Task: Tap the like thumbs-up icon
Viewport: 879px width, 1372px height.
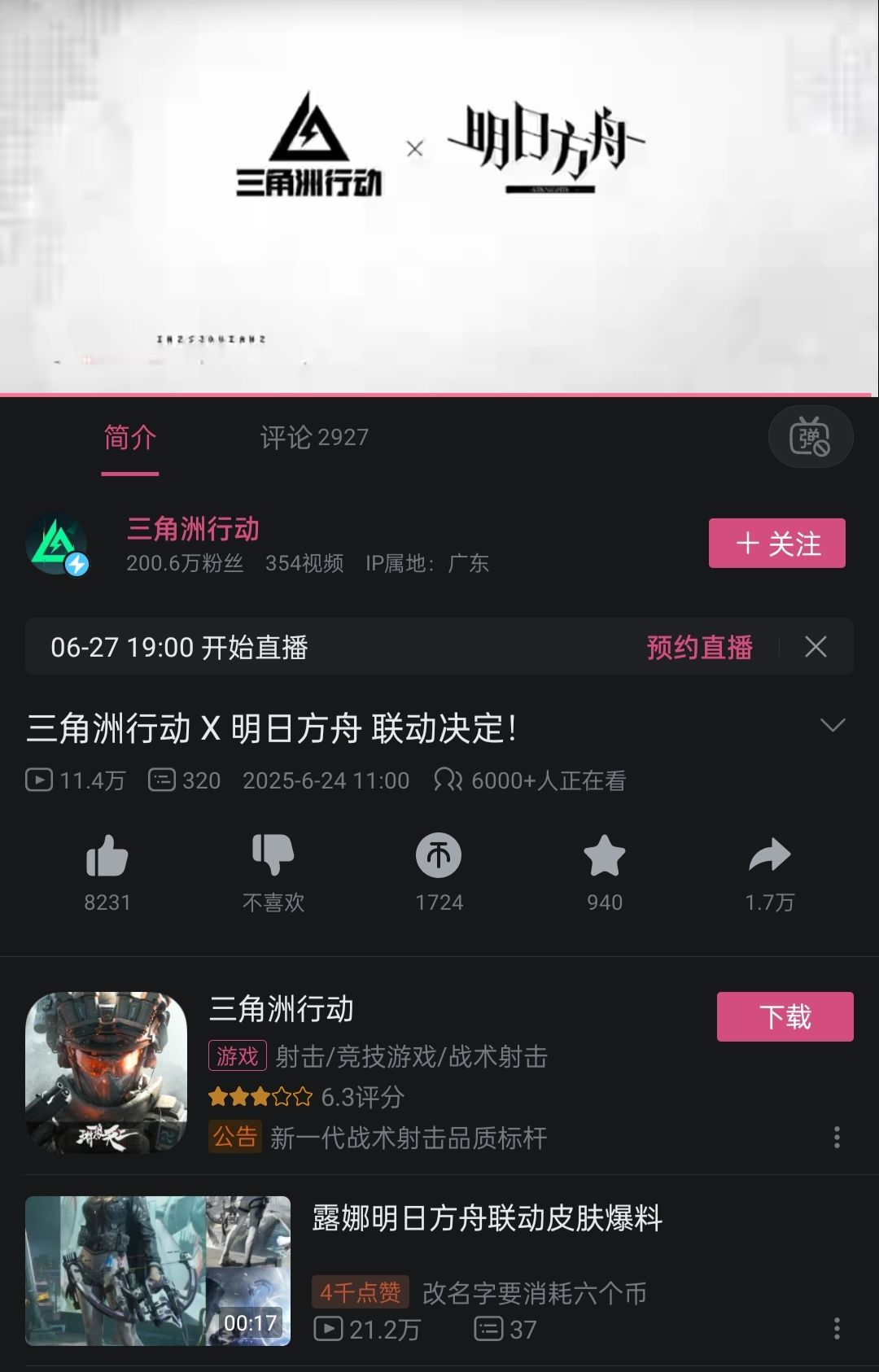Action: [x=107, y=856]
